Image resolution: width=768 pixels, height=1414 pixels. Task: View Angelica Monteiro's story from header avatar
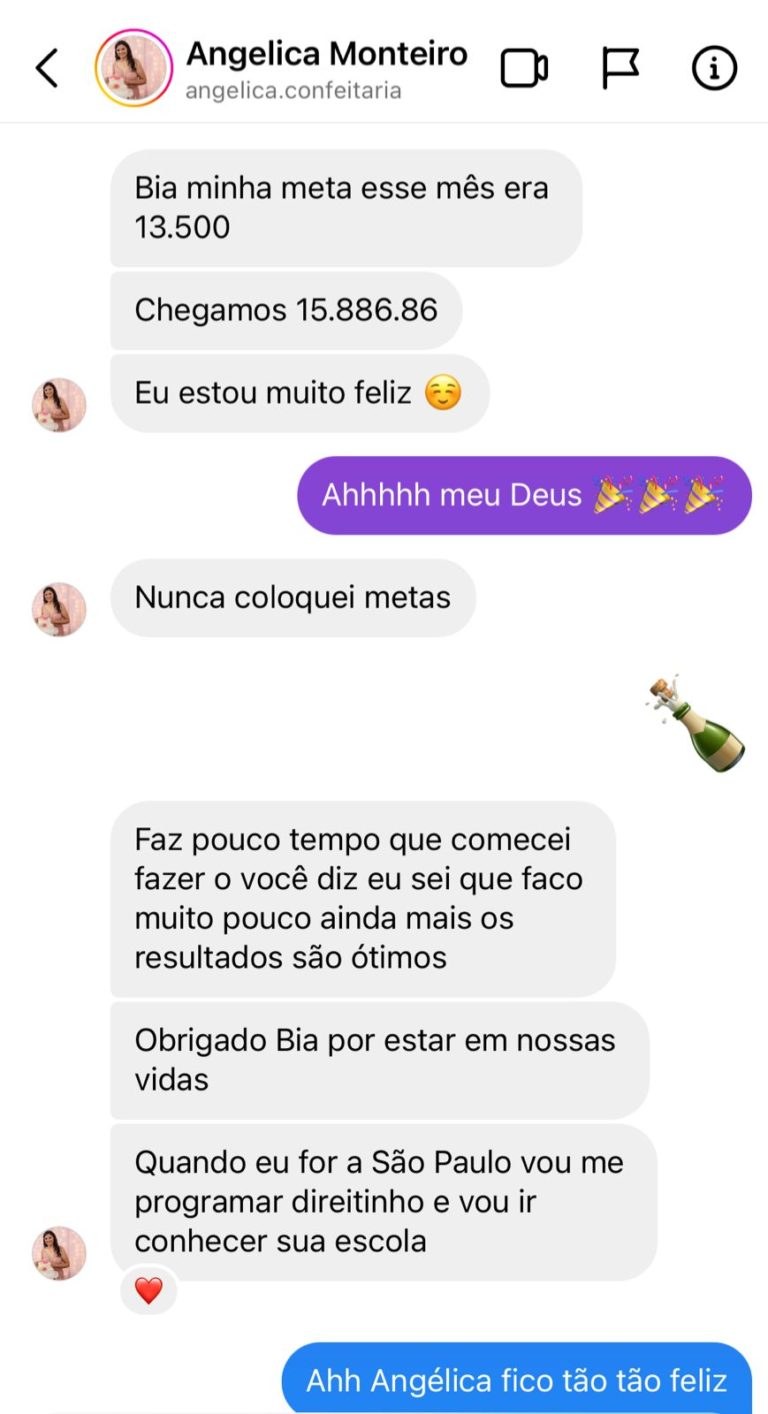pyautogui.click(x=133, y=68)
